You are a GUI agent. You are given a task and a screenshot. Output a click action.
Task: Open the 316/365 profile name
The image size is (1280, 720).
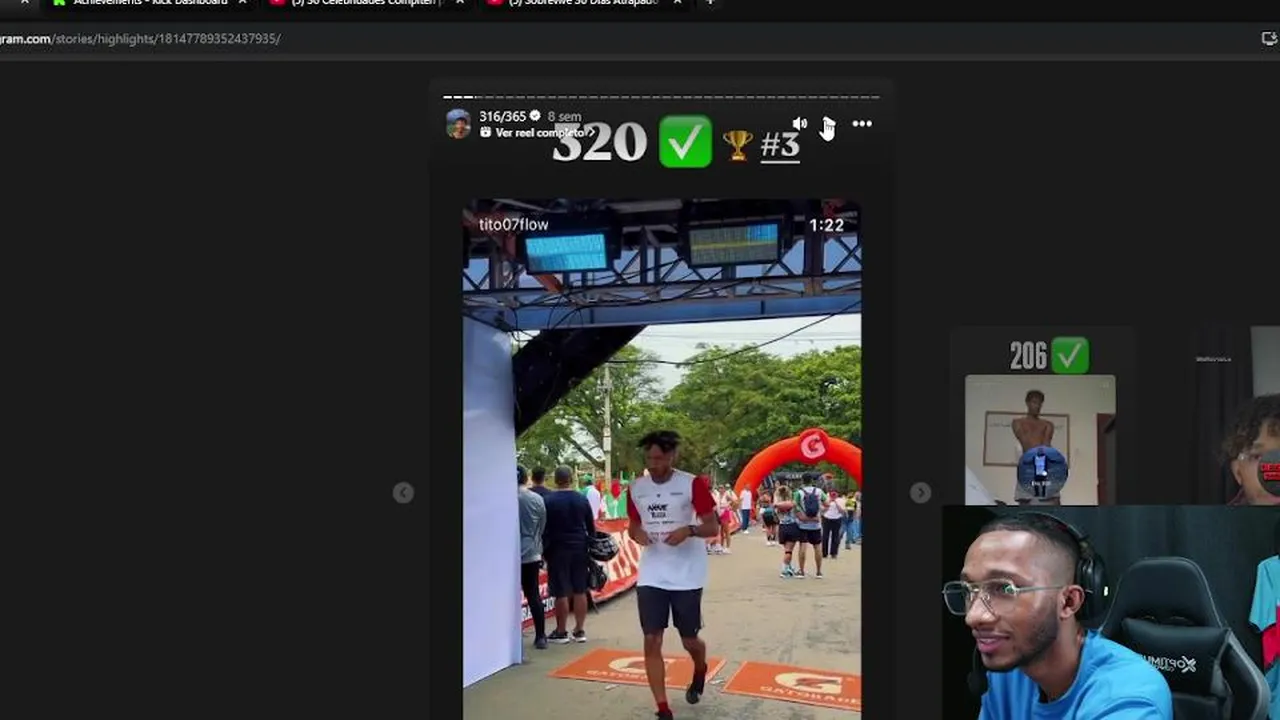pyautogui.click(x=502, y=116)
